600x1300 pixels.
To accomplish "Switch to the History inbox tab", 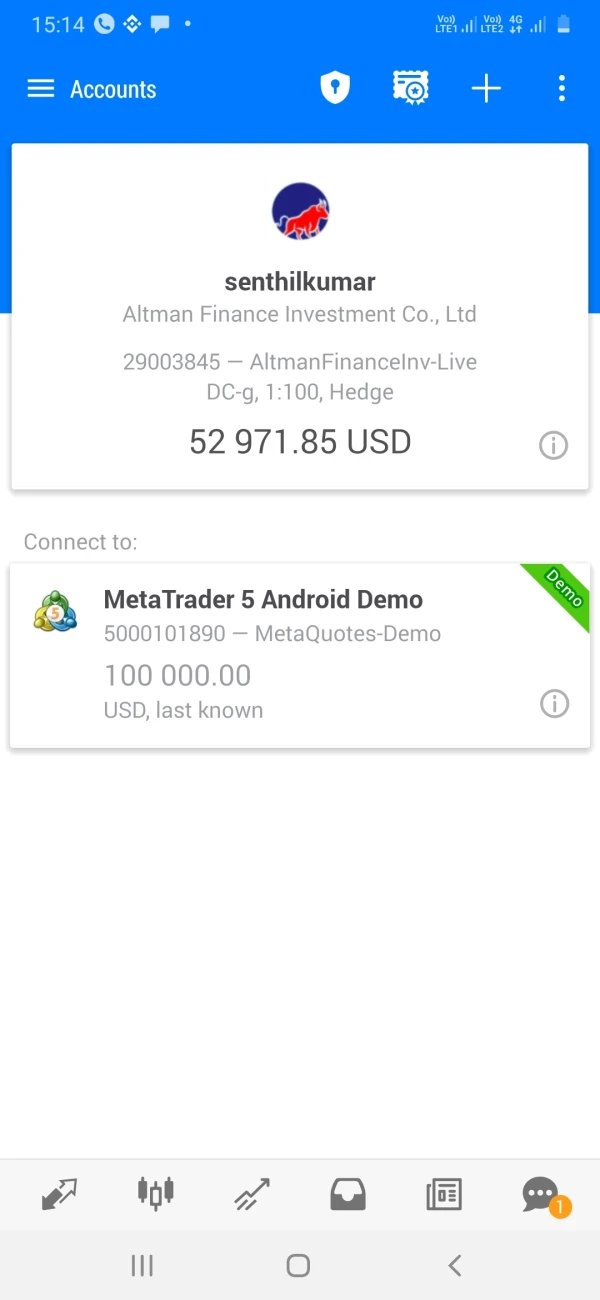I will (348, 1194).
